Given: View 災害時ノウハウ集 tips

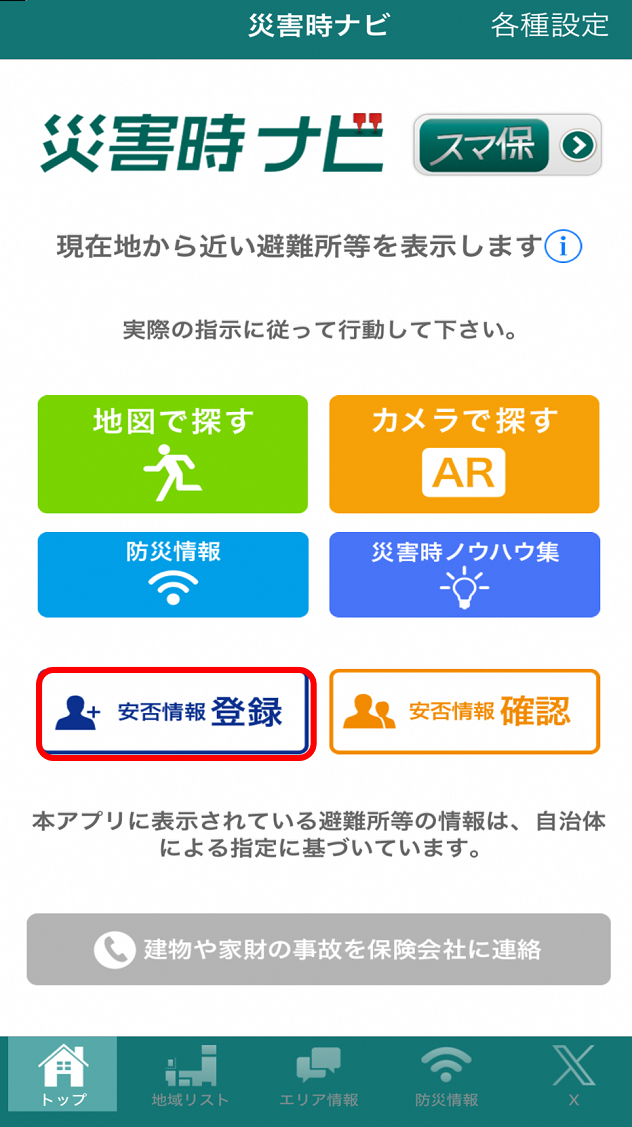Looking at the screenshot, I should click(x=464, y=574).
